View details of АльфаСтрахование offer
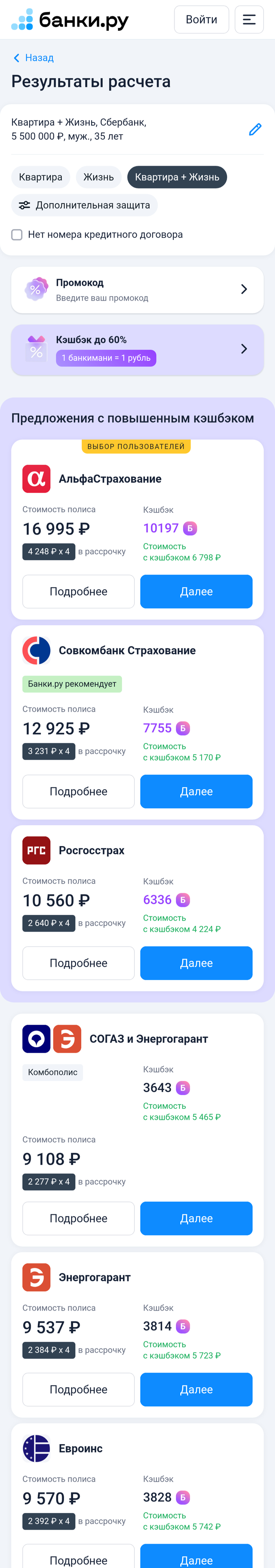This screenshot has width=275, height=1568. click(x=79, y=592)
